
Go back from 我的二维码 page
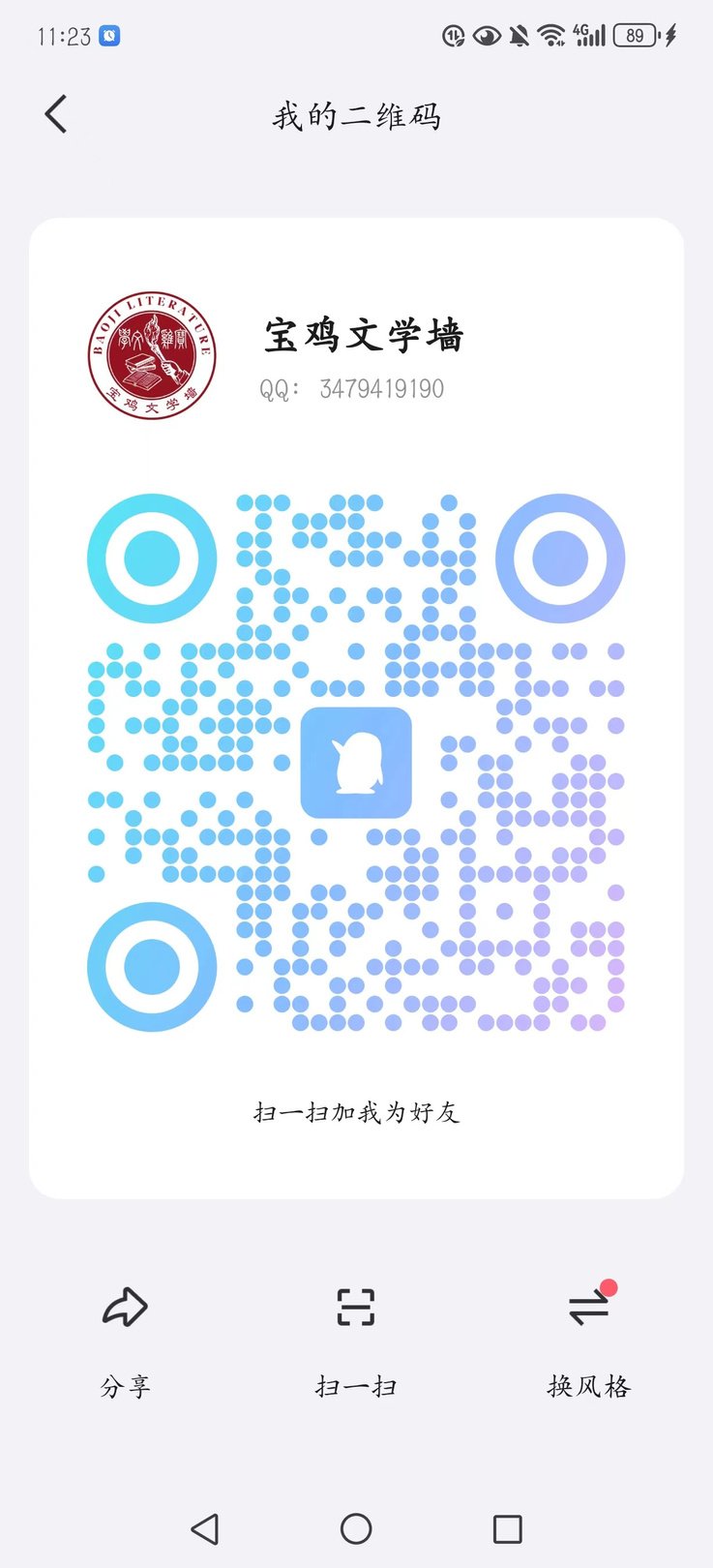click(56, 114)
